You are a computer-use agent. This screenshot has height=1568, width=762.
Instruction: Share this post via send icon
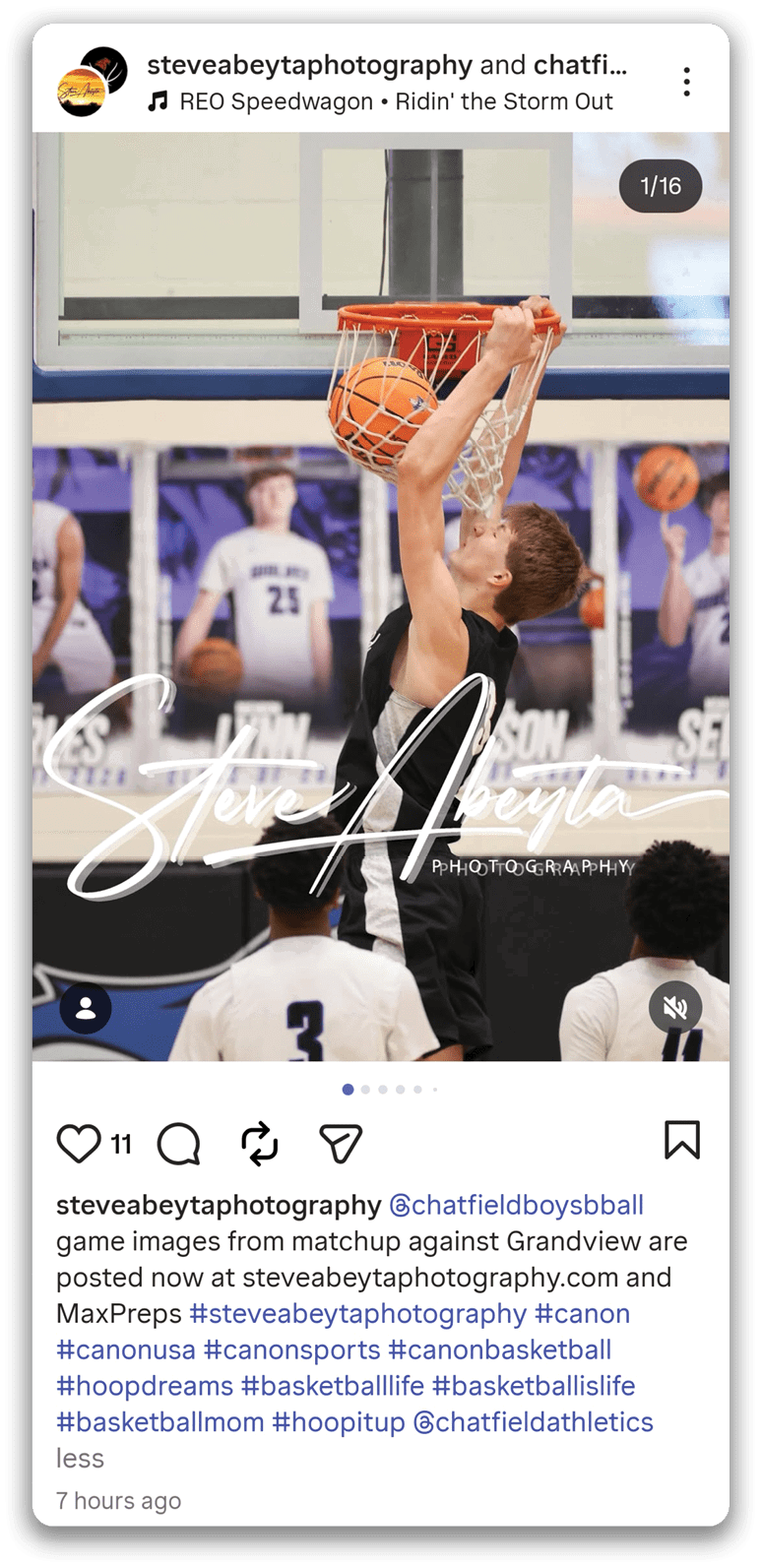pos(341,1144)
